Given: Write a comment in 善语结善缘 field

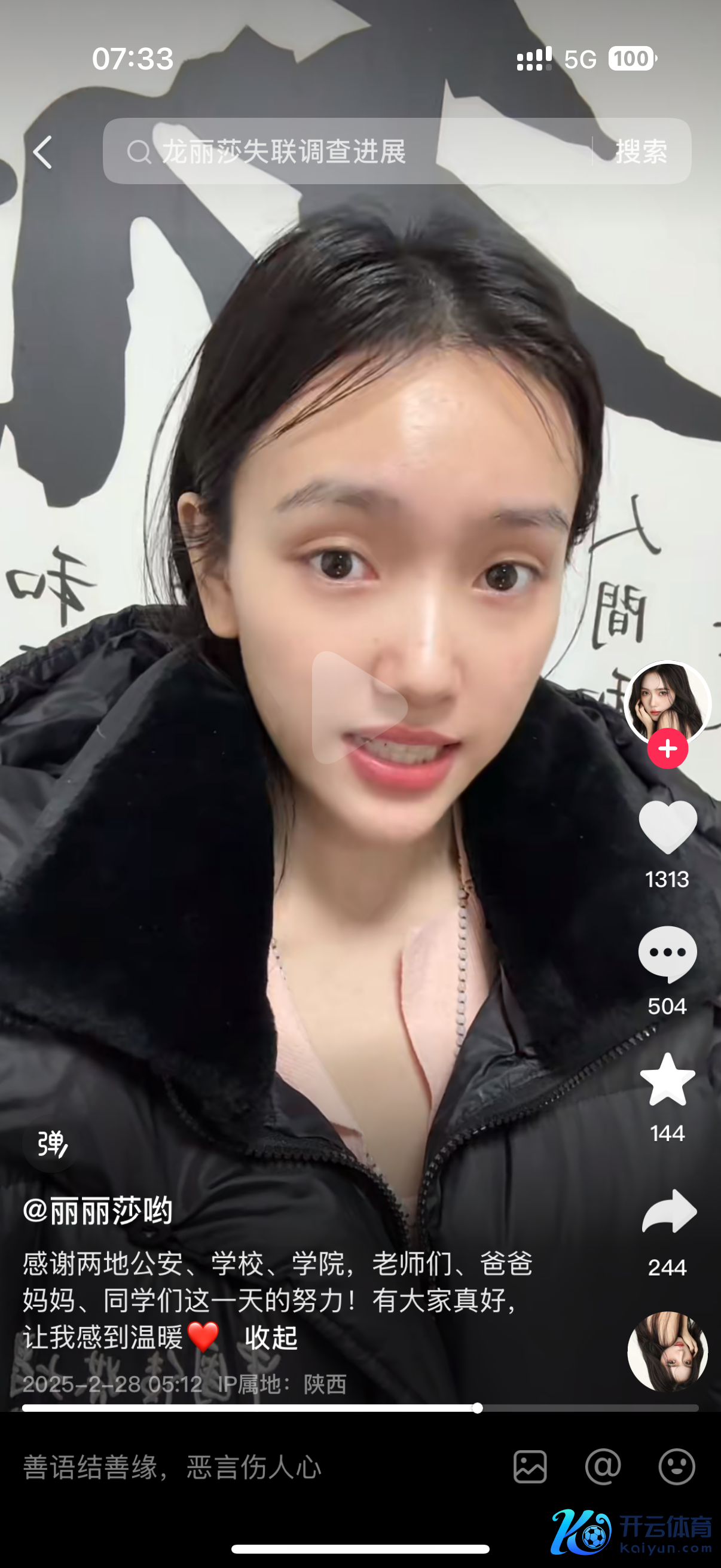Looking at the screenshot, I should pos(243,1467).
